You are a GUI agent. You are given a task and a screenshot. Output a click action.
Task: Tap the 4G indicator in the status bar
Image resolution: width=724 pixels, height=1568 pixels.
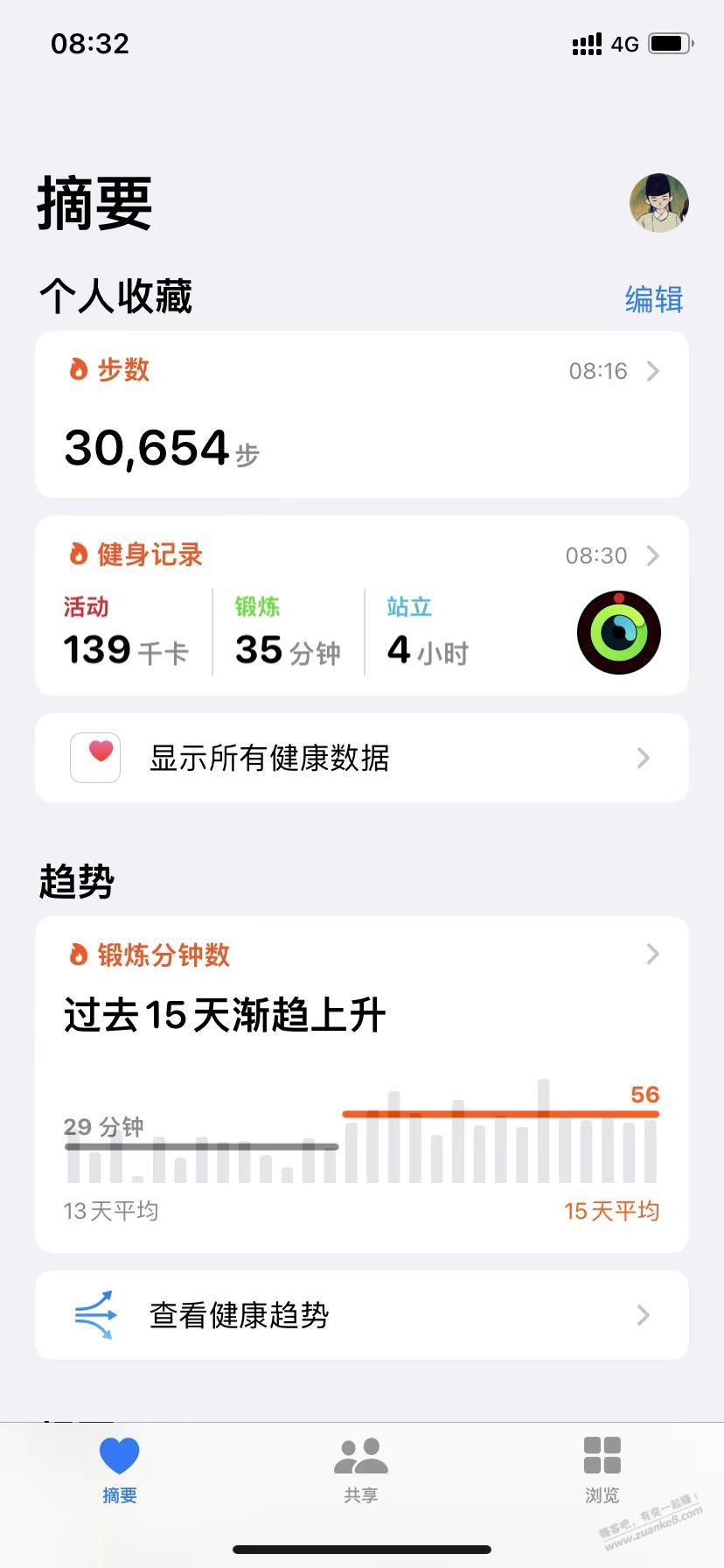click(623, 44)
